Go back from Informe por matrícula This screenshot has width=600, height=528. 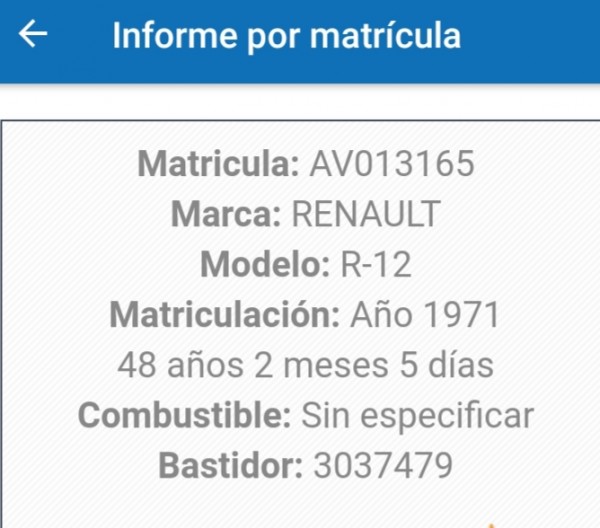tap(34, 35)
